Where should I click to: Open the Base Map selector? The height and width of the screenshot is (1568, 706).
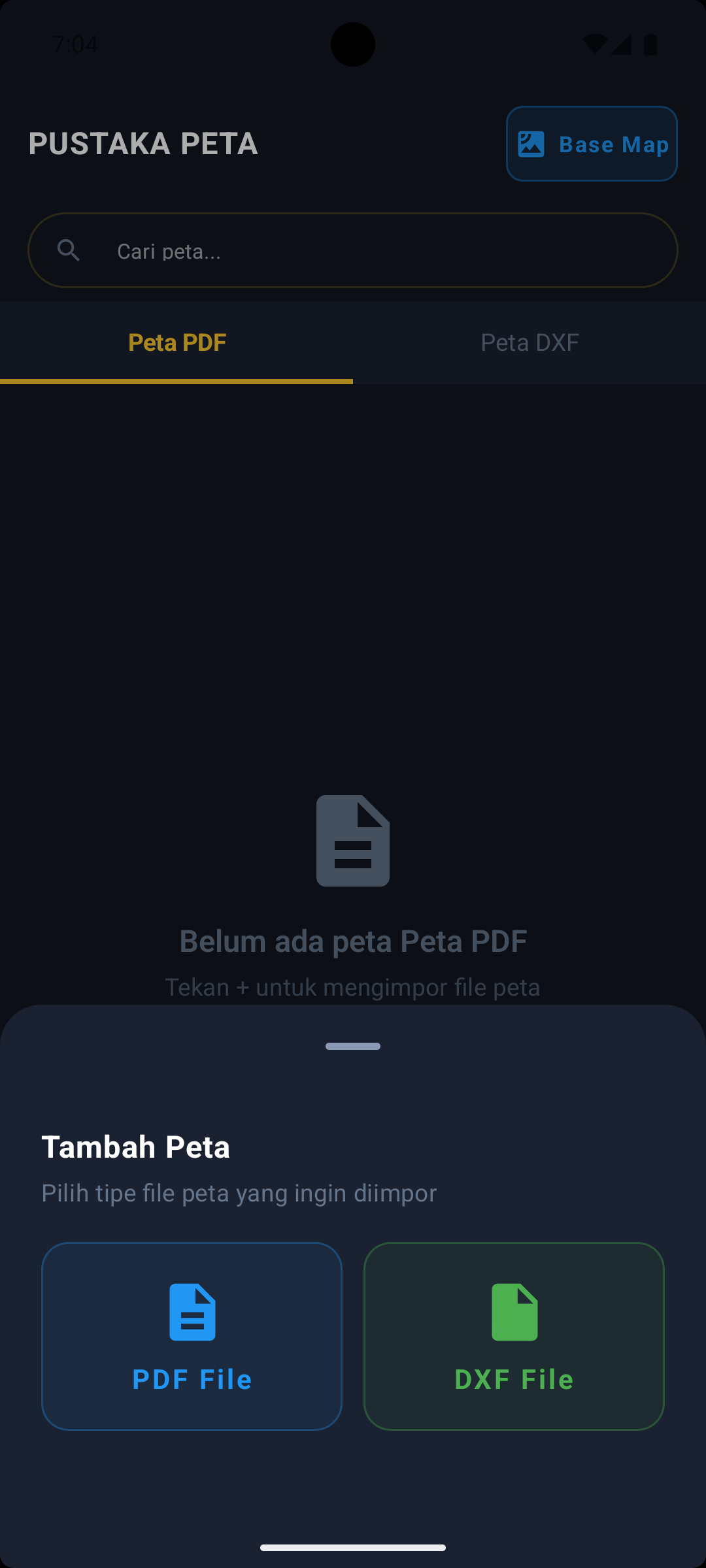[590, 144]
